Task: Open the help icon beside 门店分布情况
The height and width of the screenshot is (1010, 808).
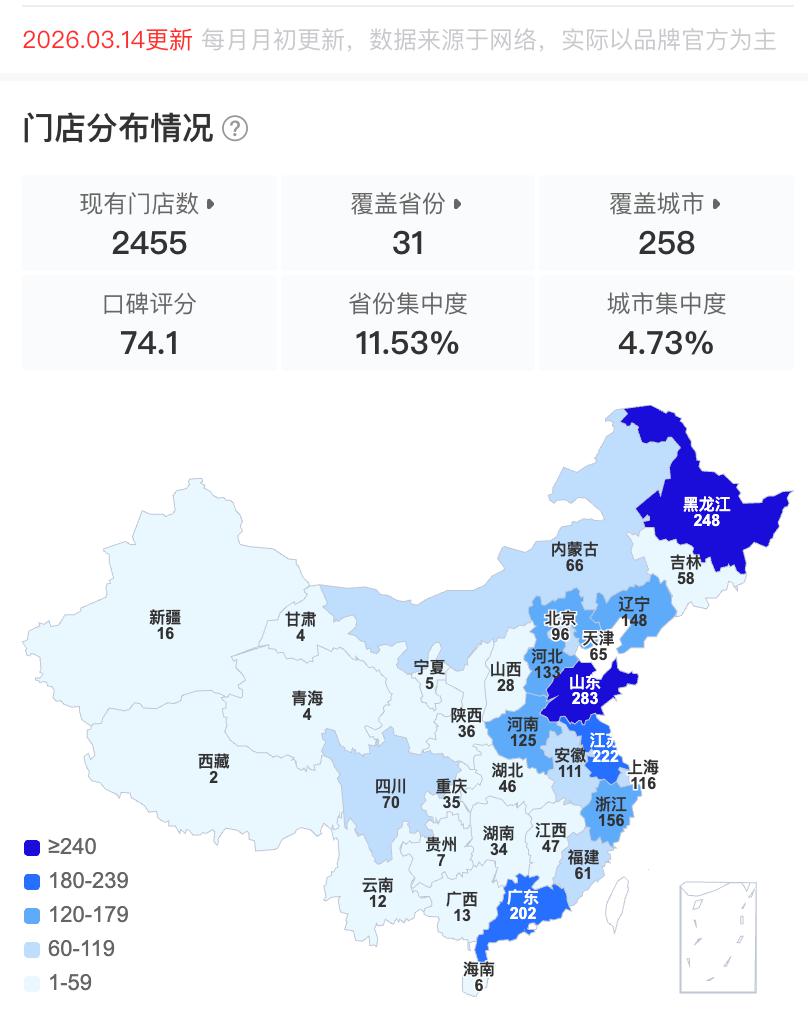Action: coord(235,129)
